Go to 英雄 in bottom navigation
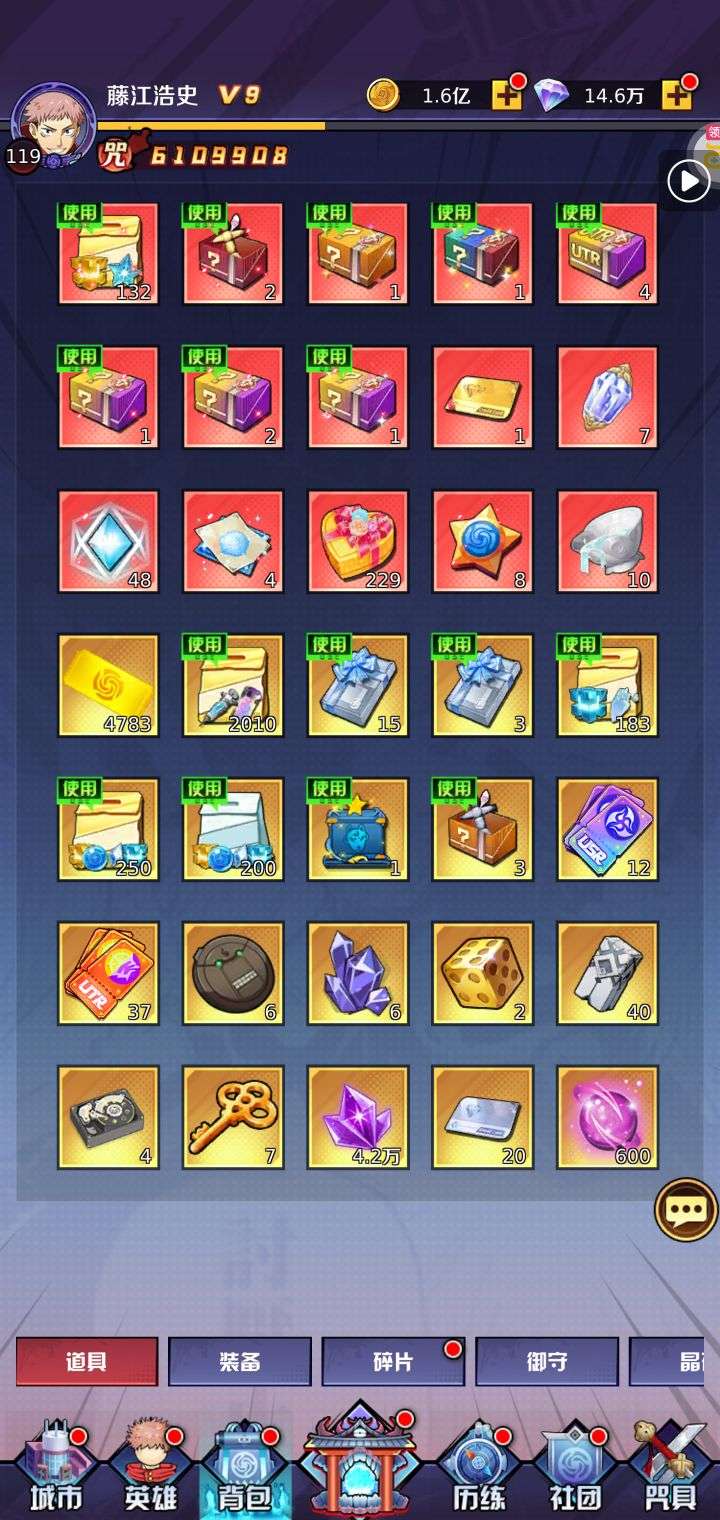The height and width of the screenshot is (1520, 720). 150,1470
